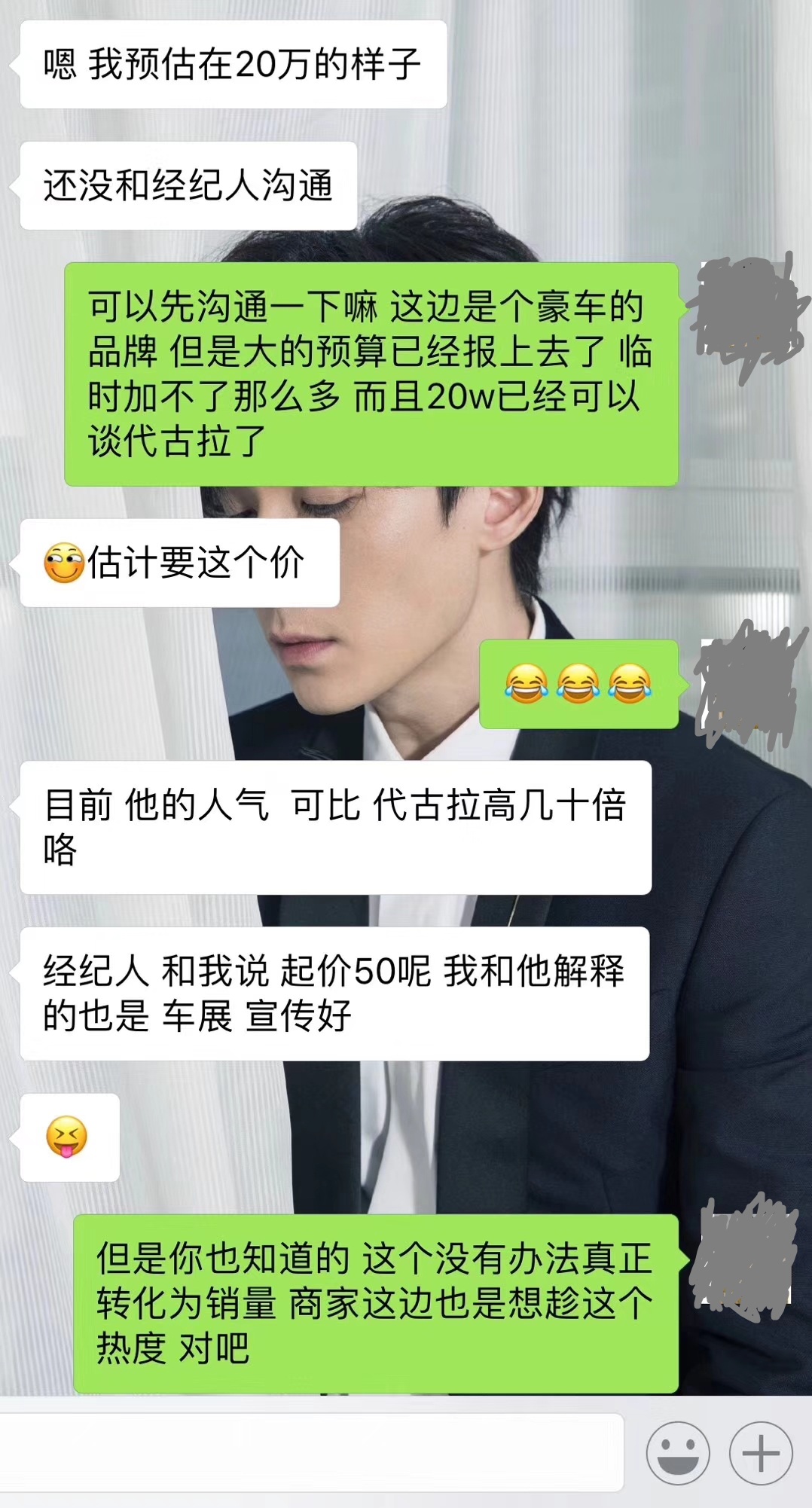Open the plus attachment menu

[x=761, y=1452]
